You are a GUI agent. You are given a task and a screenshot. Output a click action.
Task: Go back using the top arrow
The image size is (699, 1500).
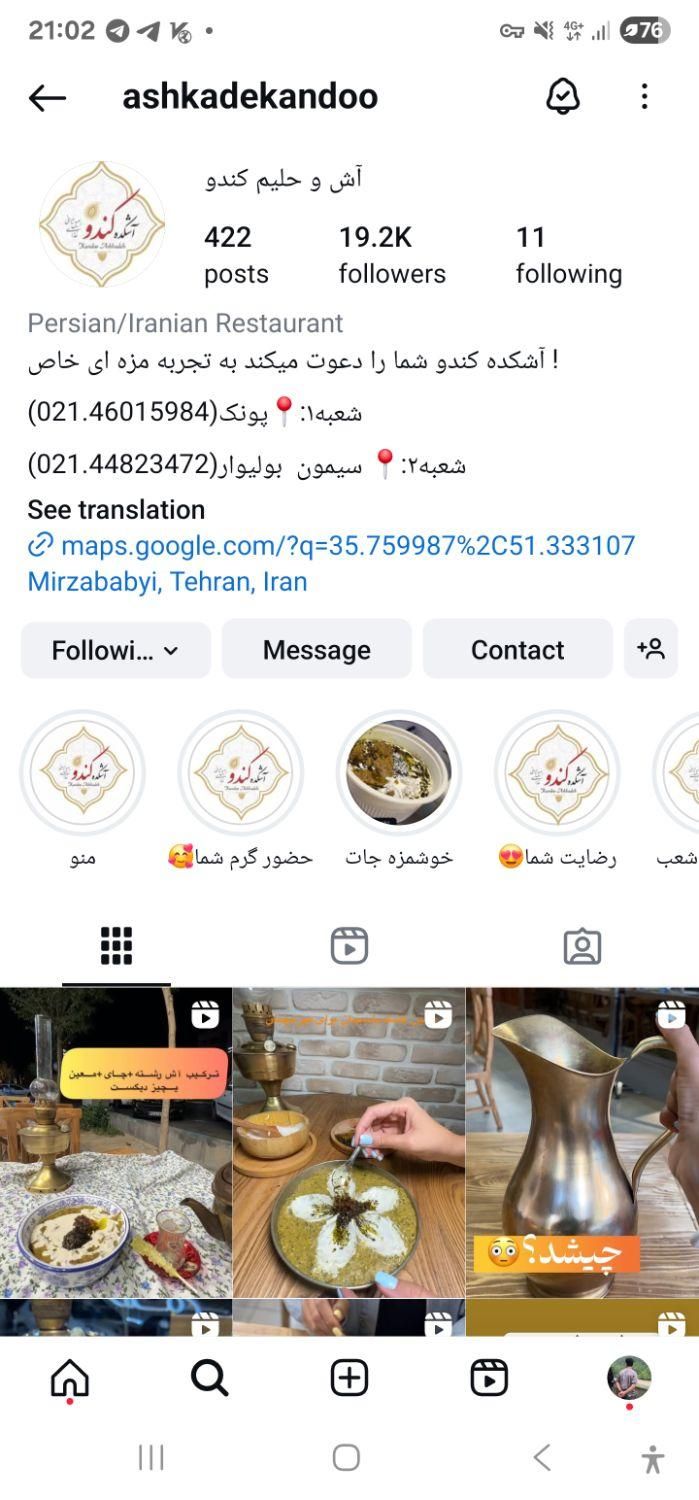pyautogui.click(x=47, y=97)
